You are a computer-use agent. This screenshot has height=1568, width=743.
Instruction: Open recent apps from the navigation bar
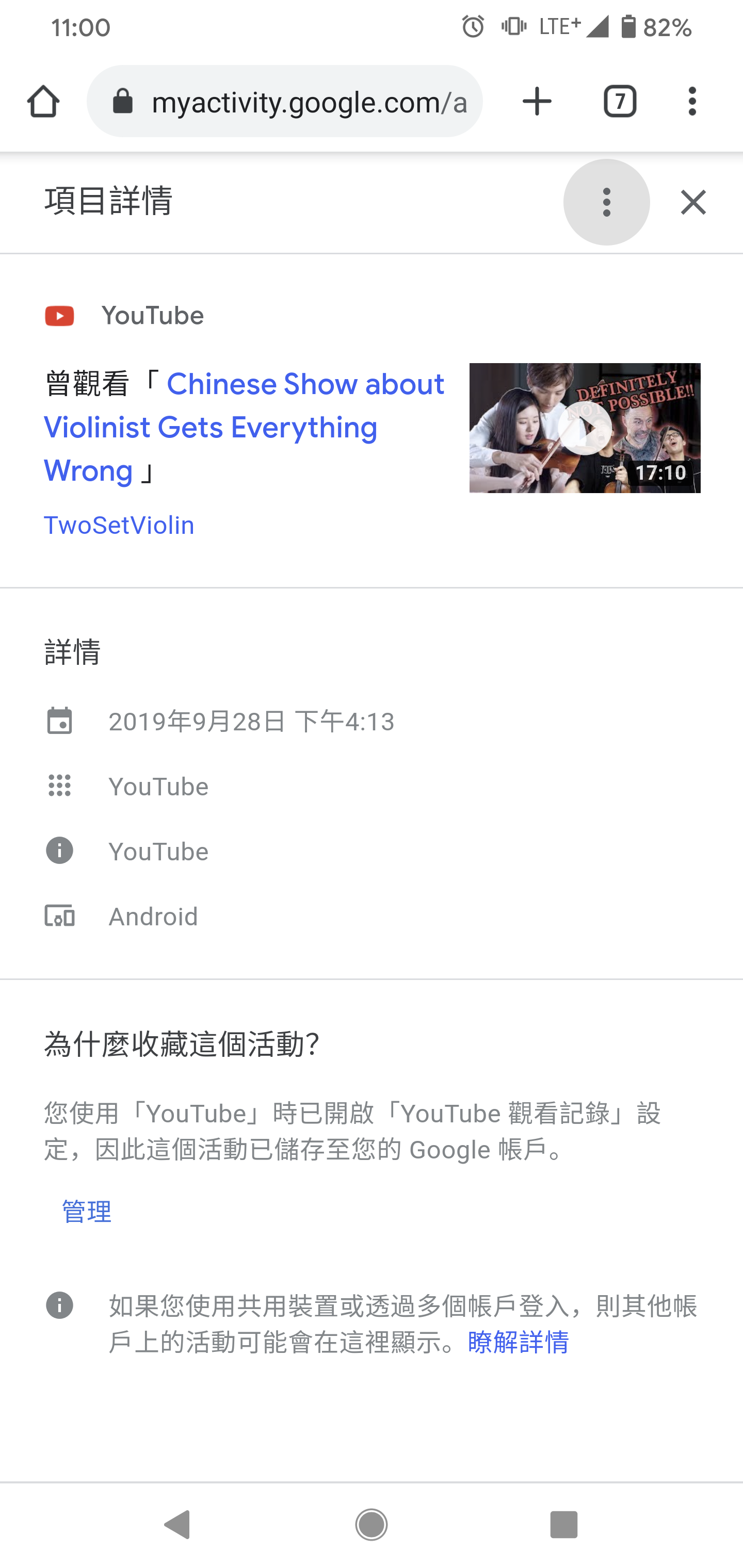pyautogui.click(x=563, y=1525)
